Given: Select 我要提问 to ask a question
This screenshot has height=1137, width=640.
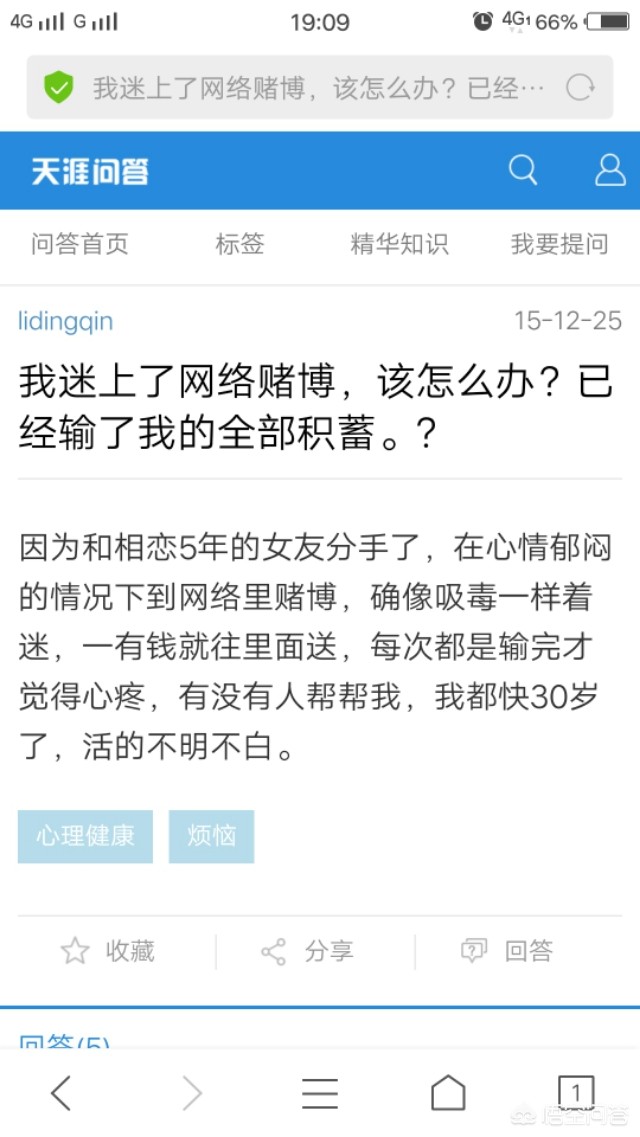Looking at the screenshot, I should click(559, 244).
